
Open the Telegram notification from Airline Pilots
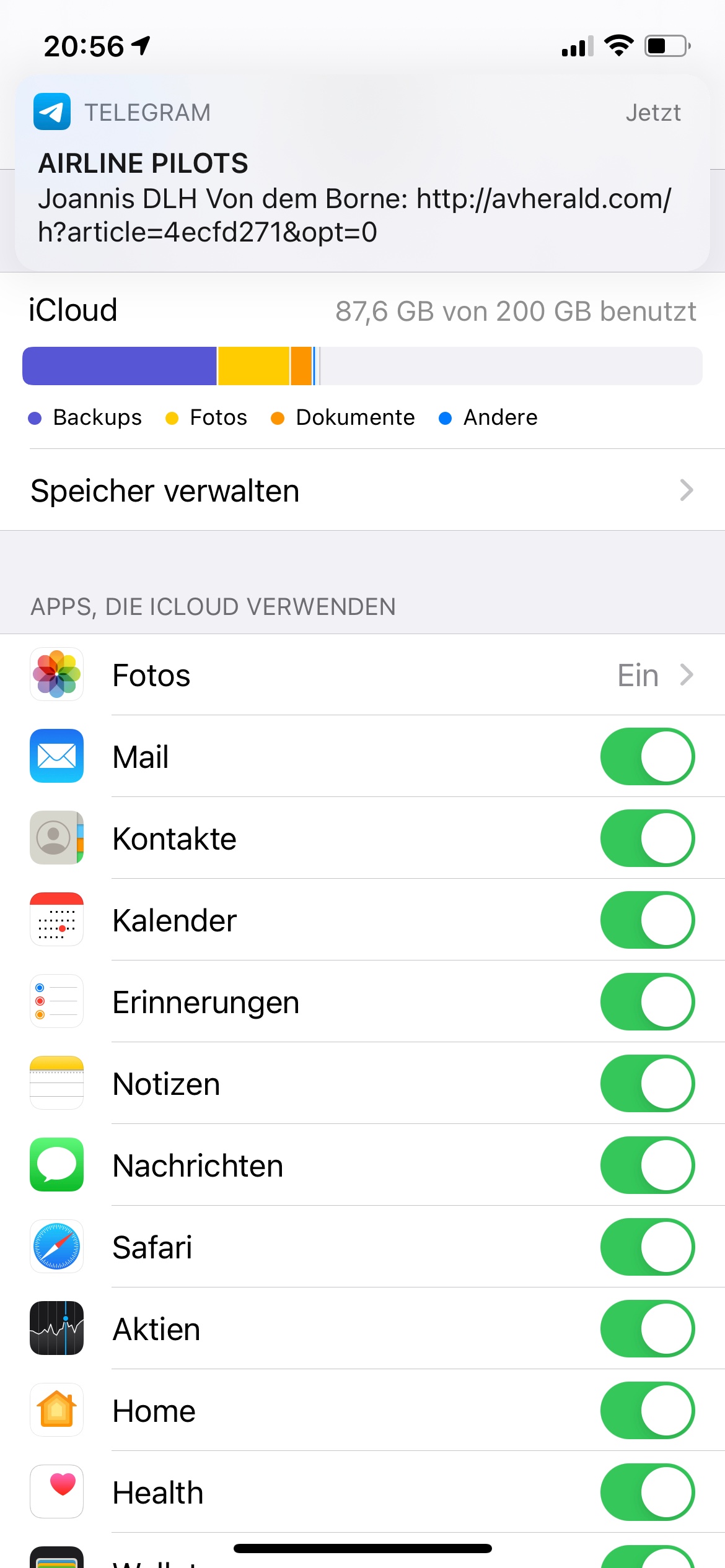tap(362, 173)
